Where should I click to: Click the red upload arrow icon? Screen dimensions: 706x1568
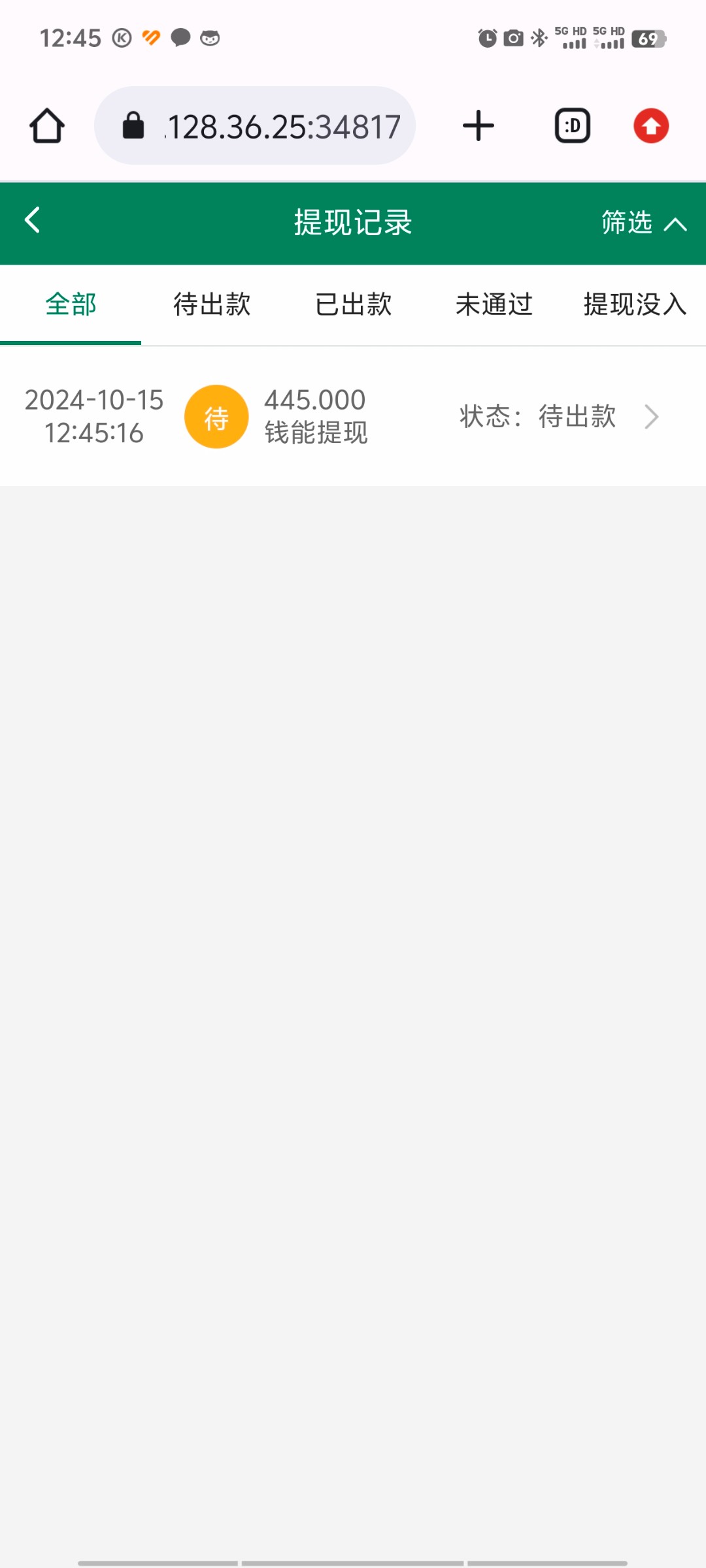pyautogui.click(x=651, y=125)
